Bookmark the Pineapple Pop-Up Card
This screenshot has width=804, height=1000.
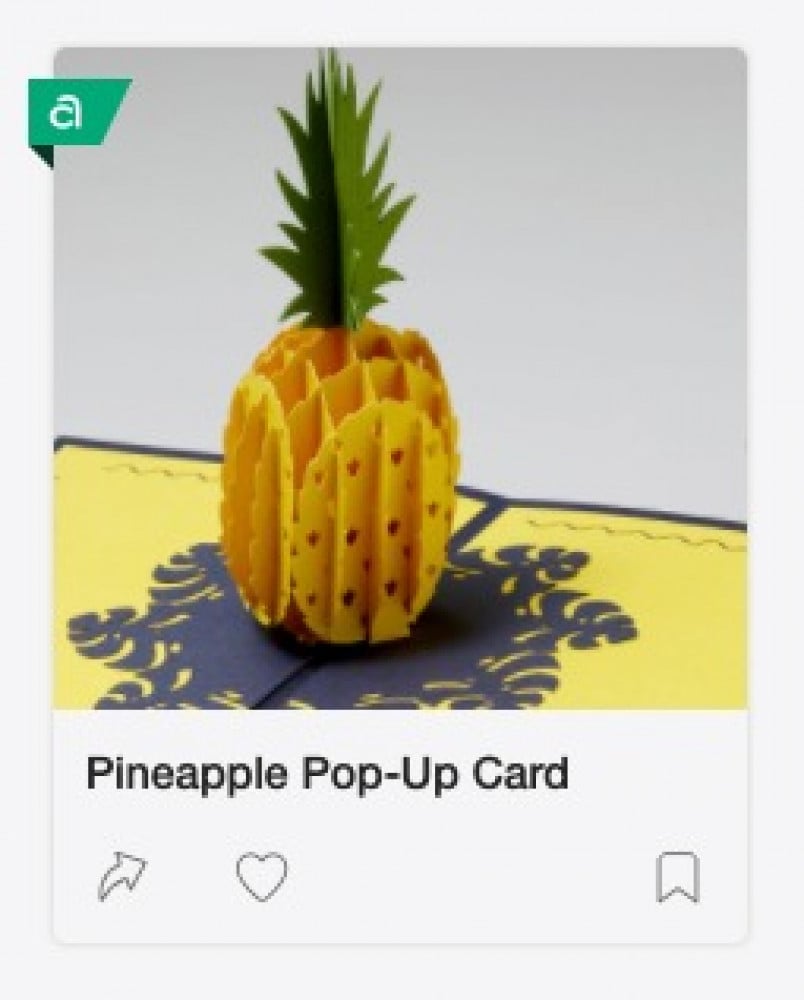(678, 878)
